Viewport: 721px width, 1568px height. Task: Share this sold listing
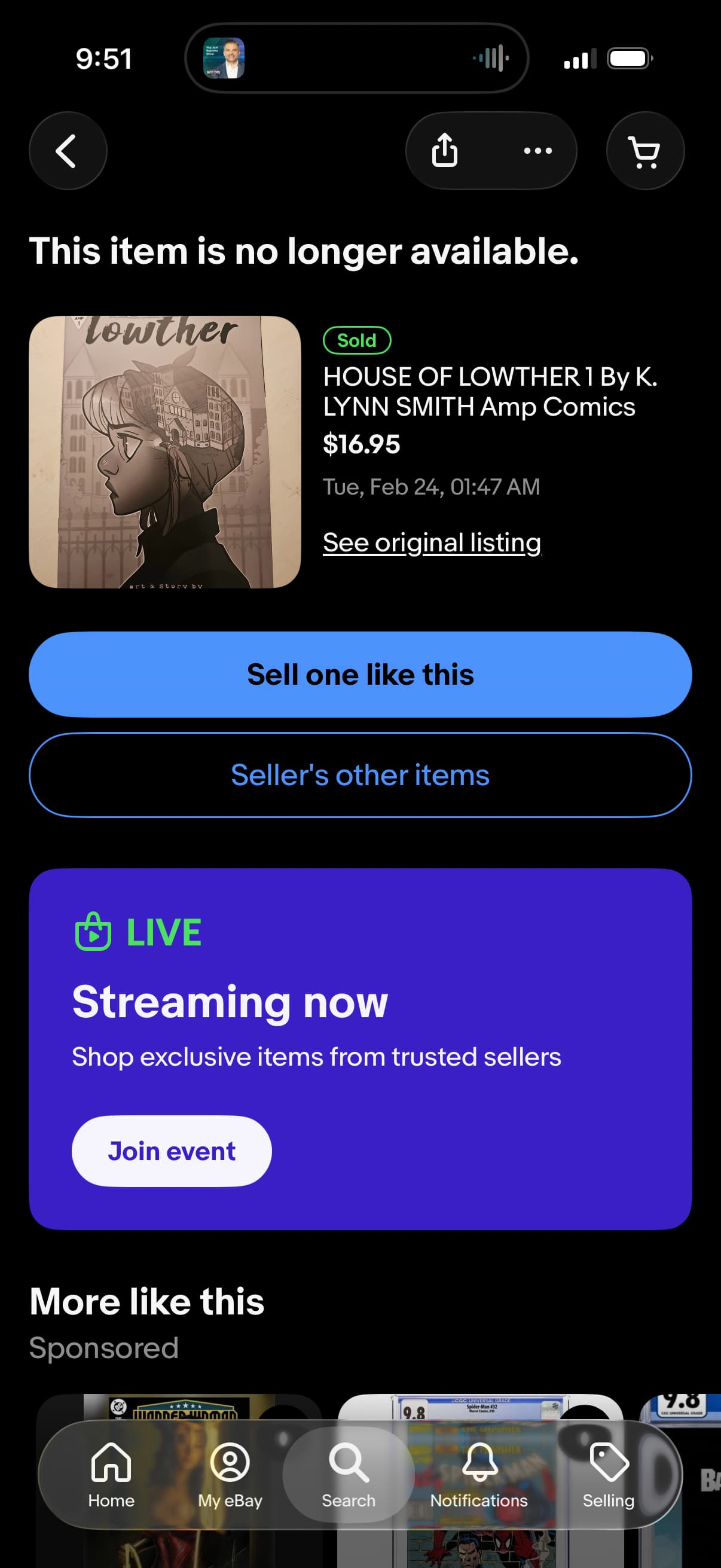tap(445, 150)
